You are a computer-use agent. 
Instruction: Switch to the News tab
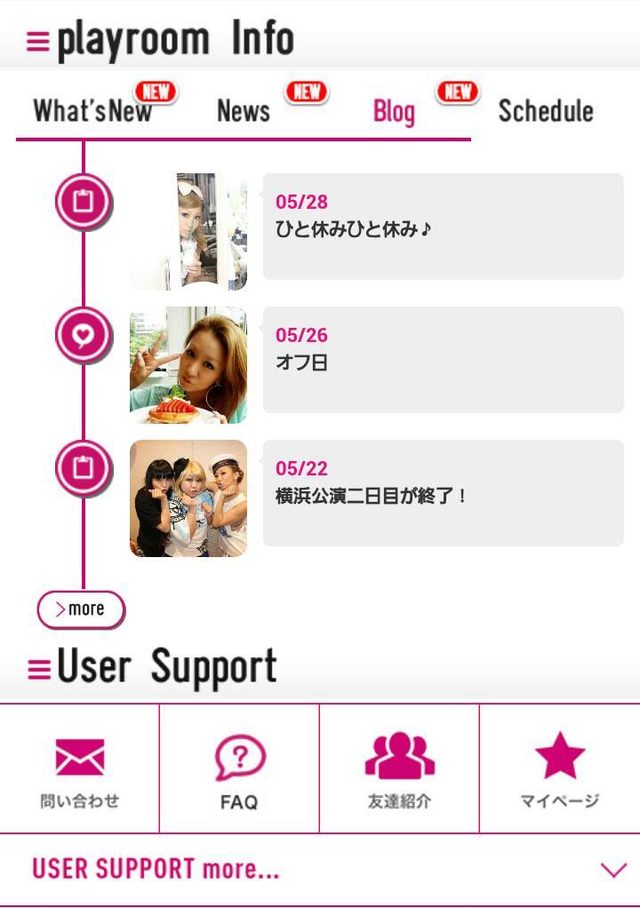[x=244, y=111]
